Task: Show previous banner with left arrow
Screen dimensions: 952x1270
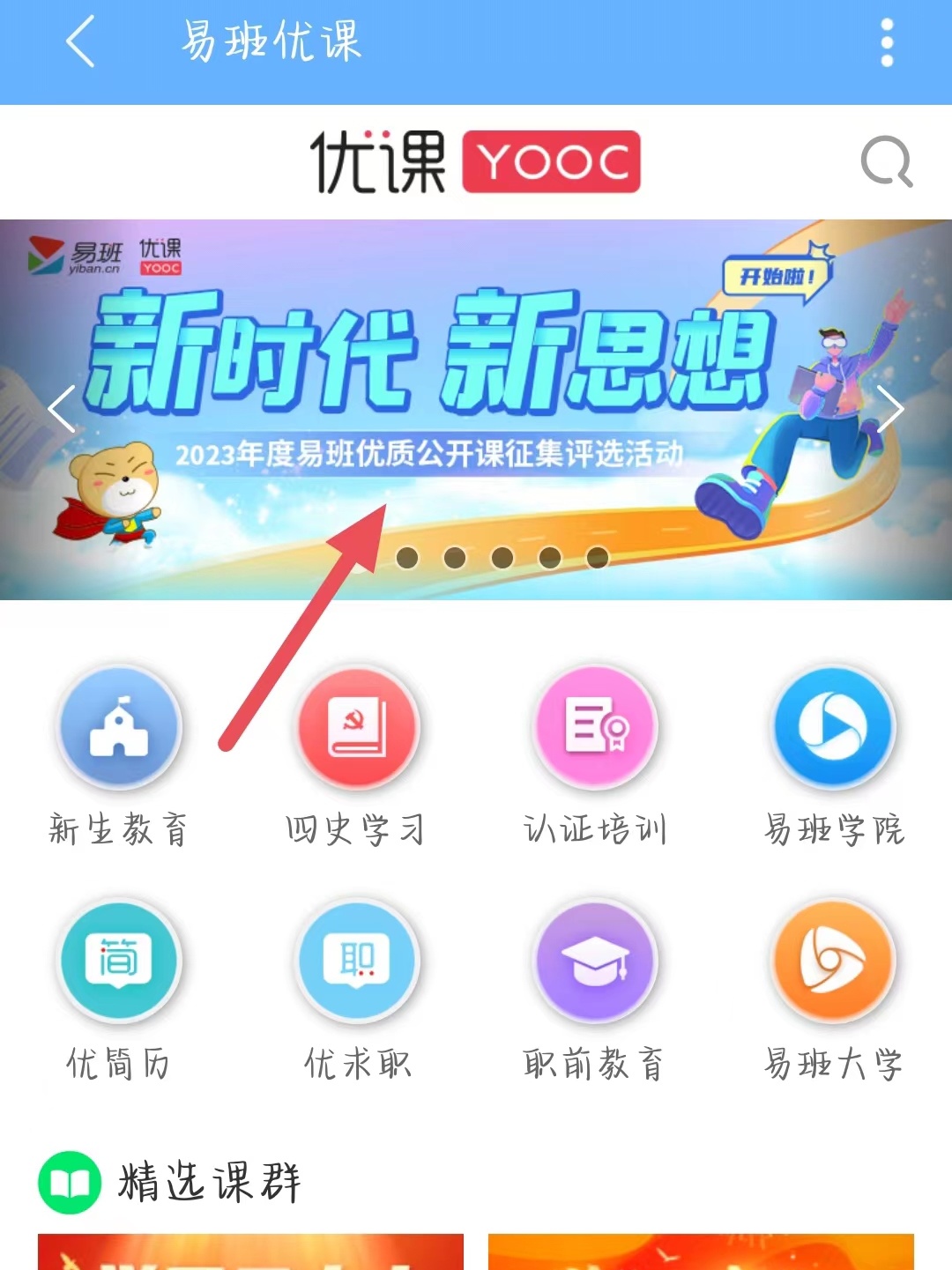Action: click(62, 409)
